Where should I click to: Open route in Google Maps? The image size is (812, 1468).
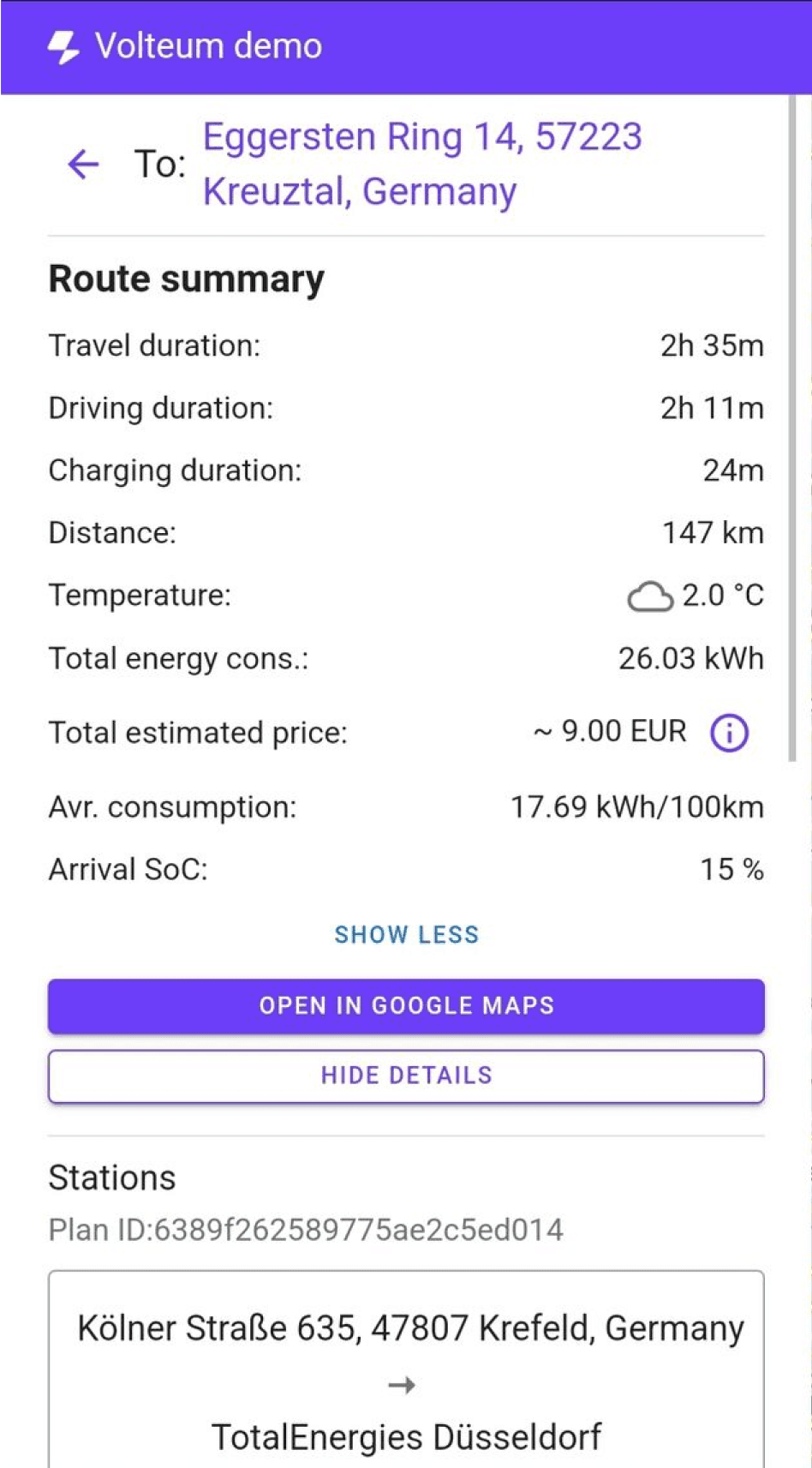406,1005
